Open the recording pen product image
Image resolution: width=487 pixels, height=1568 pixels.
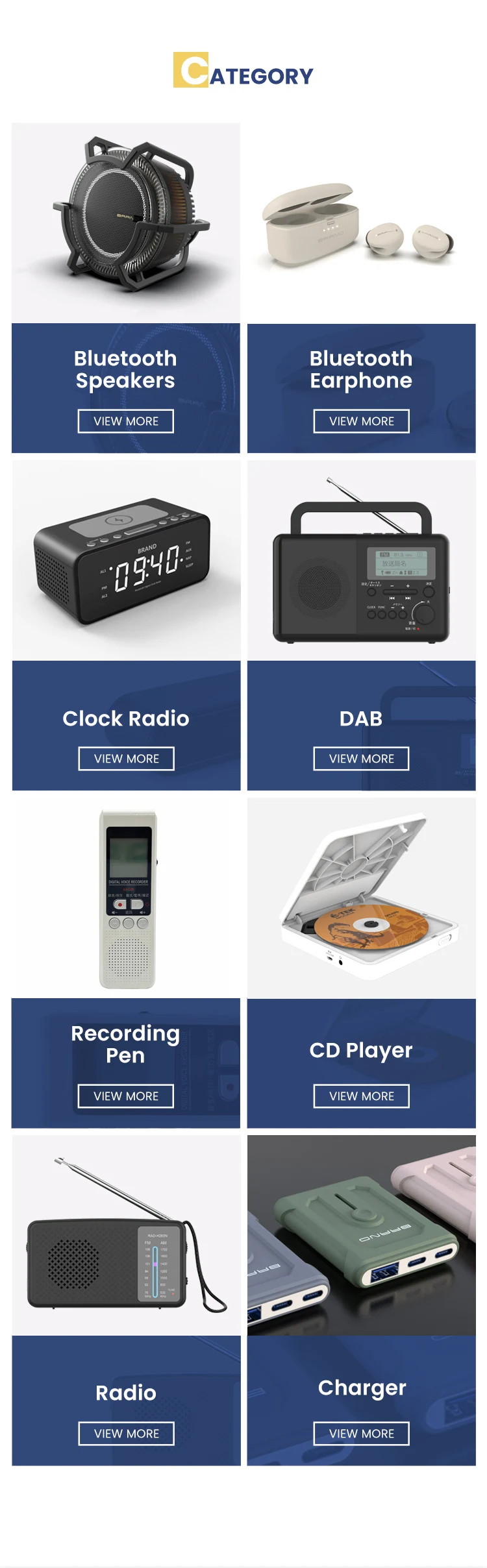pos(126,898)
